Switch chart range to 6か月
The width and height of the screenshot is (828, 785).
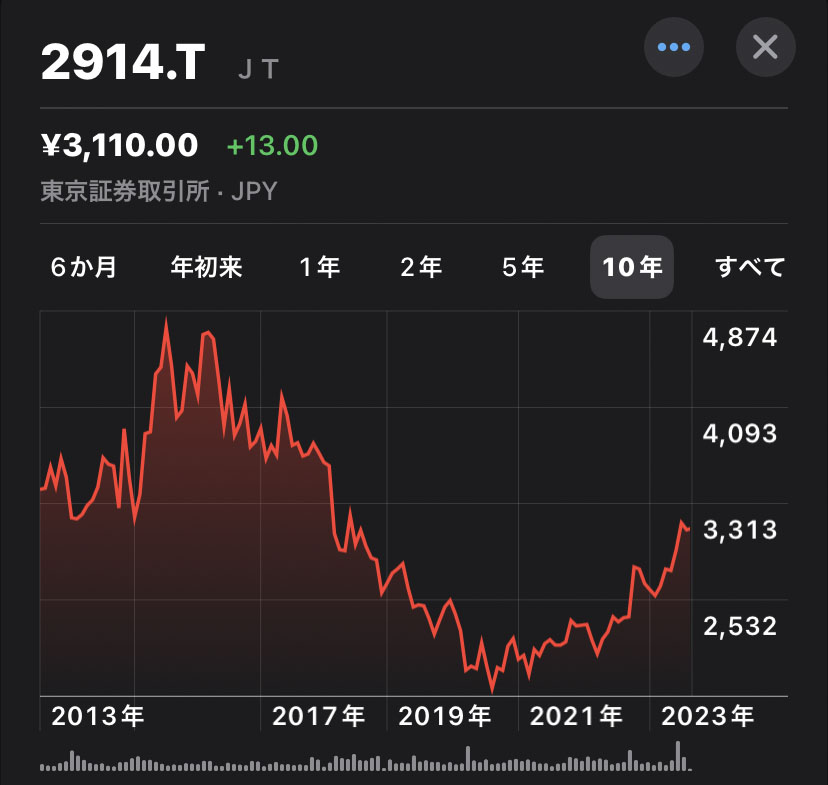84,267
